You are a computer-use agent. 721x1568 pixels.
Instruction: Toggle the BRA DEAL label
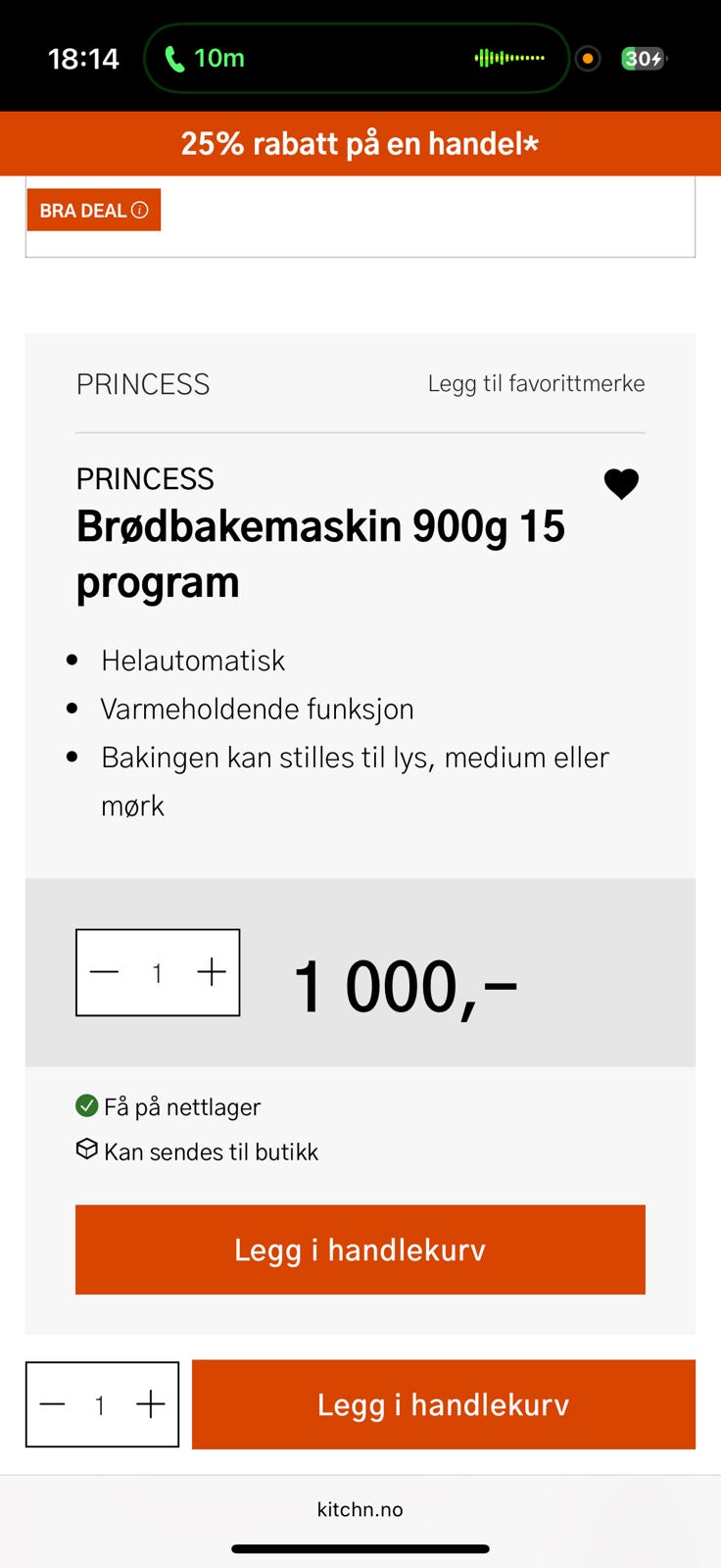[x=93, y=210]
